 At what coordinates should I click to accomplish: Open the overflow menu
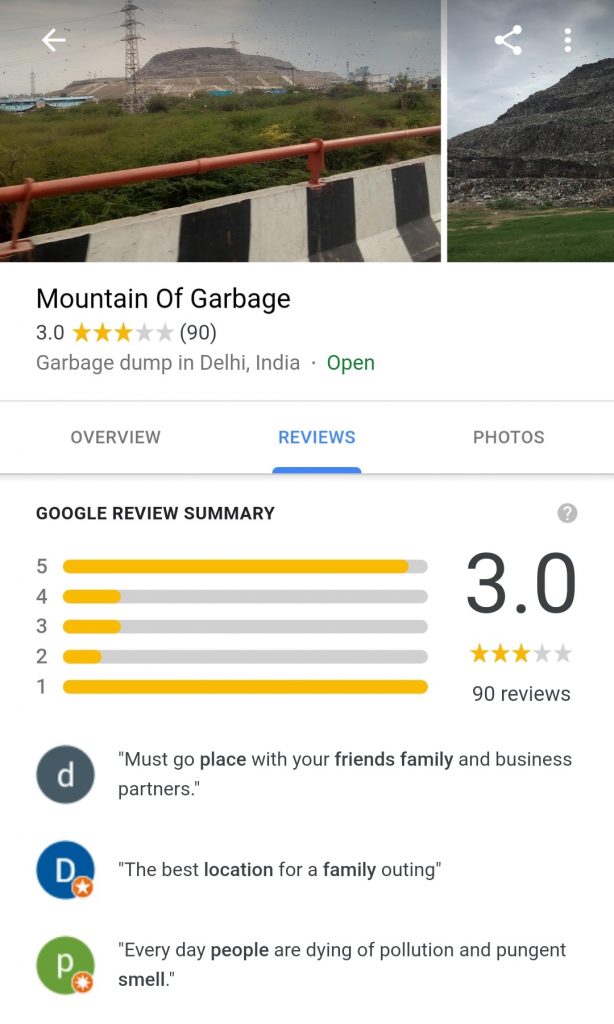click(567, 40)
